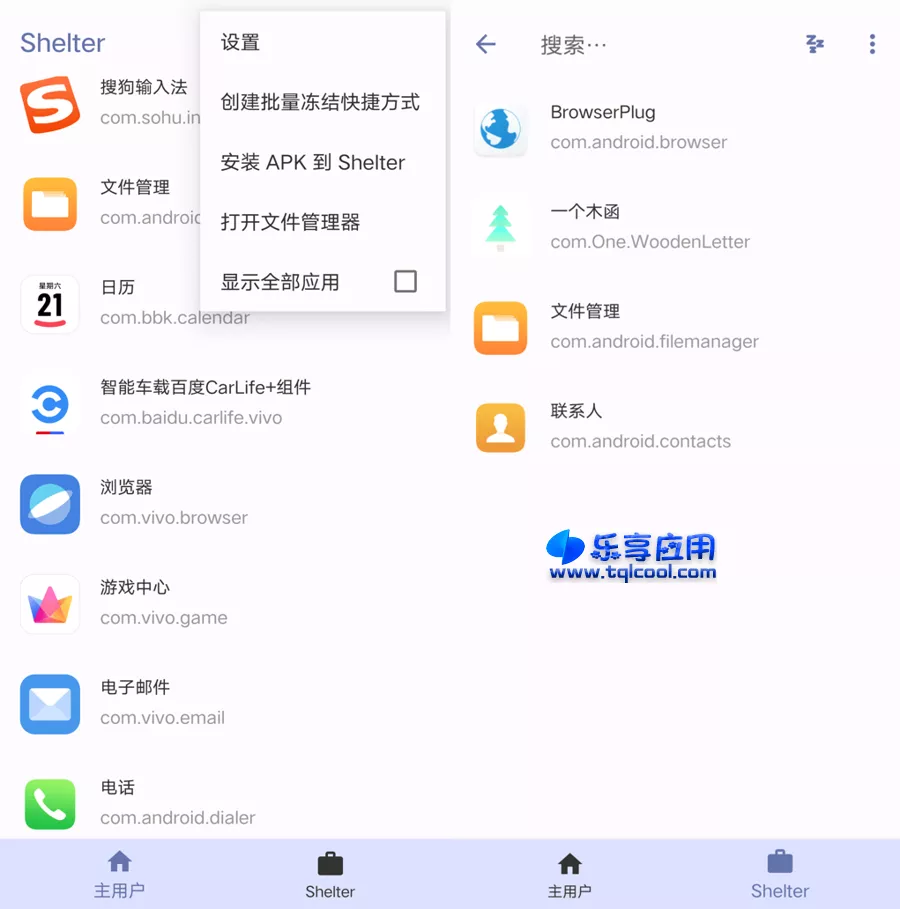Screen dimensions: 900x909
Task: Select 设置 from the menu
Action: (x=240, y=44)
